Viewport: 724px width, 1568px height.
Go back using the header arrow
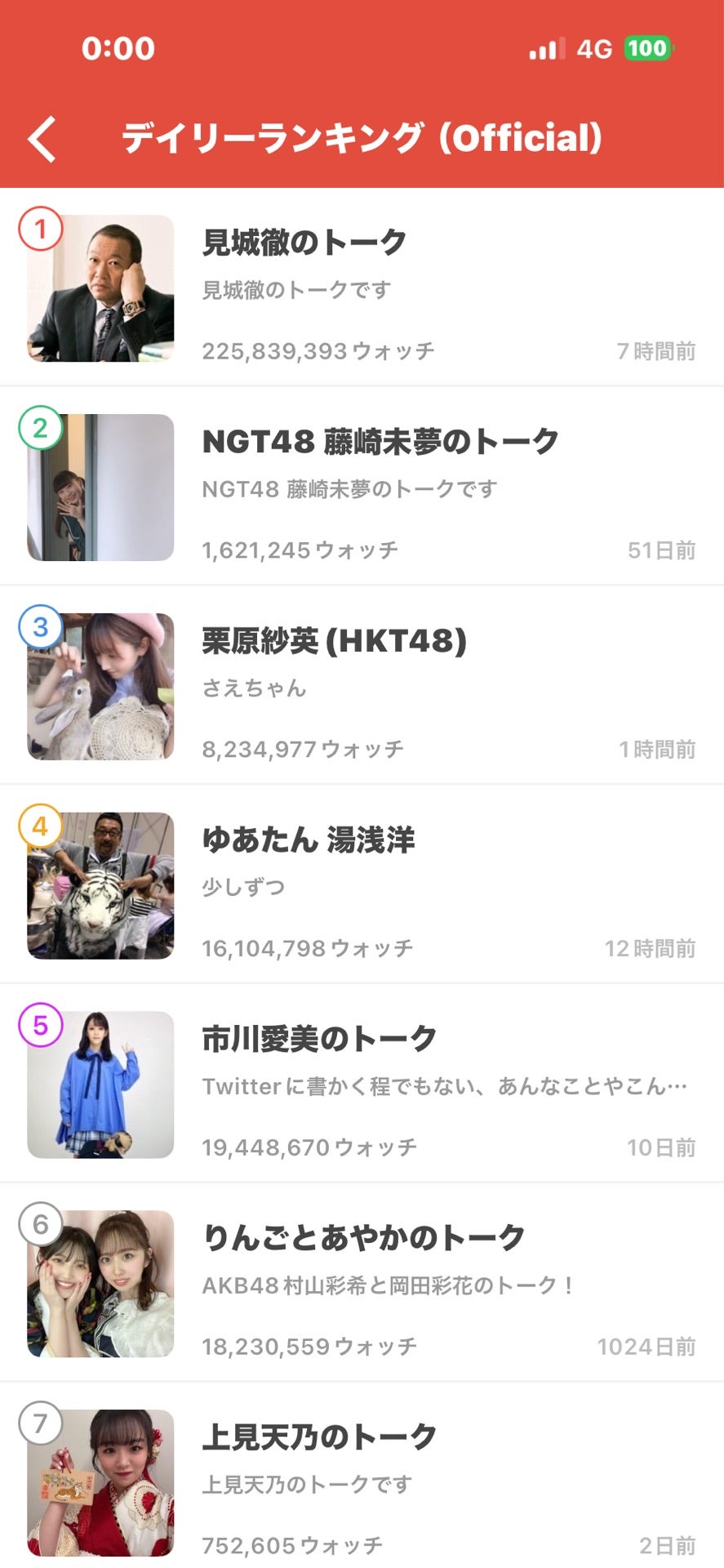(x=42, y=139)
